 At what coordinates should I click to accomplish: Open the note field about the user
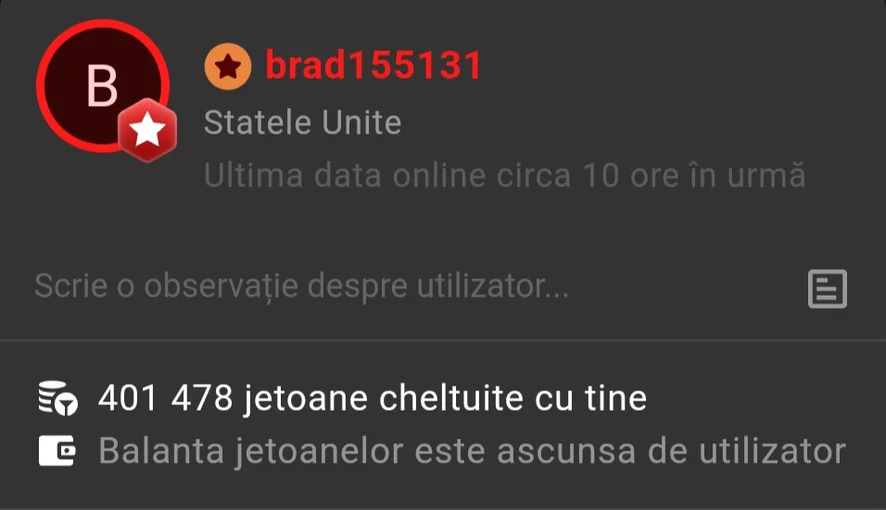click(x=300, y=288)
